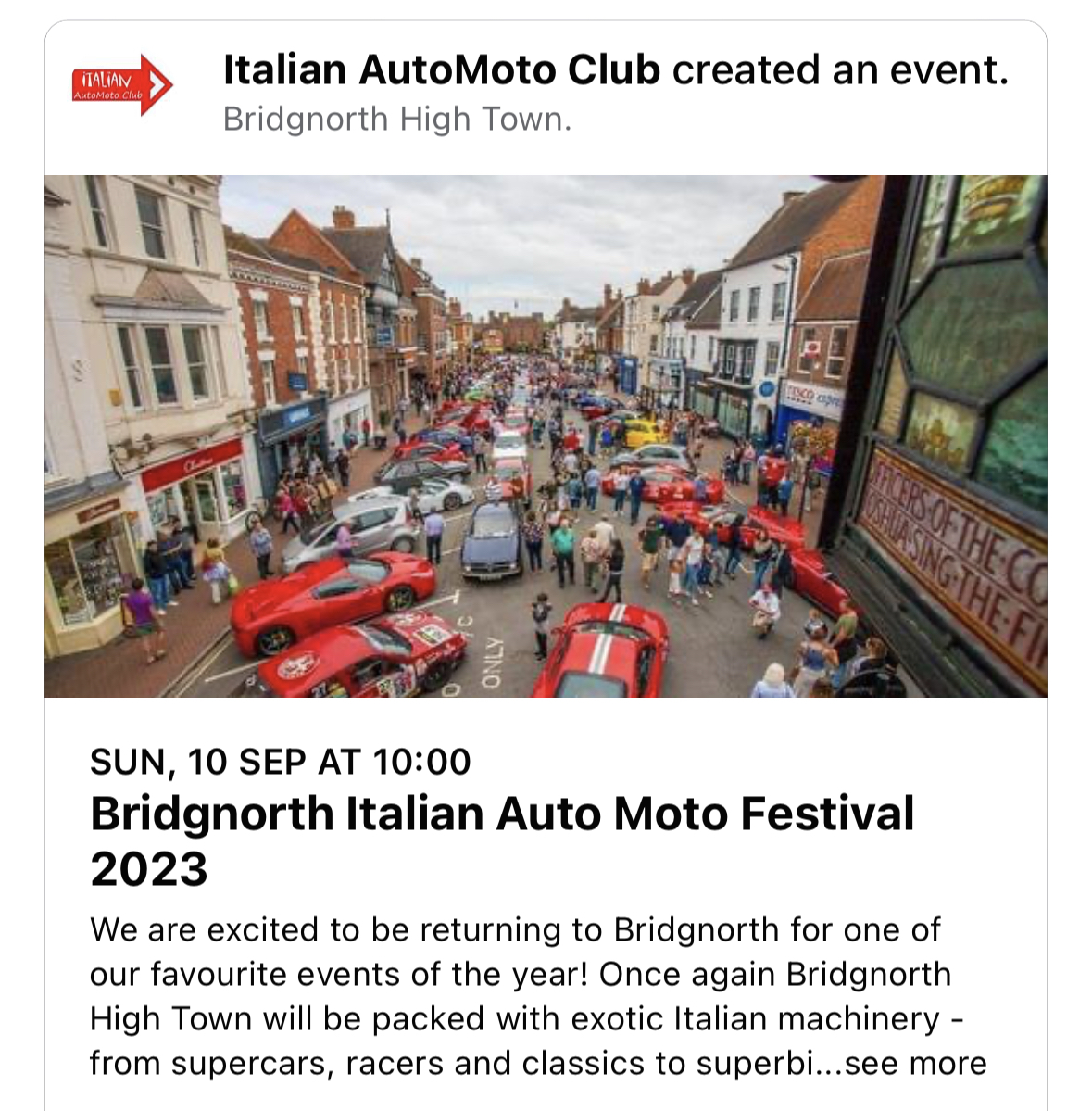Open Italian AutoMoto Club profile picture
This screenshot has height=1111, width=1092.
122,85
